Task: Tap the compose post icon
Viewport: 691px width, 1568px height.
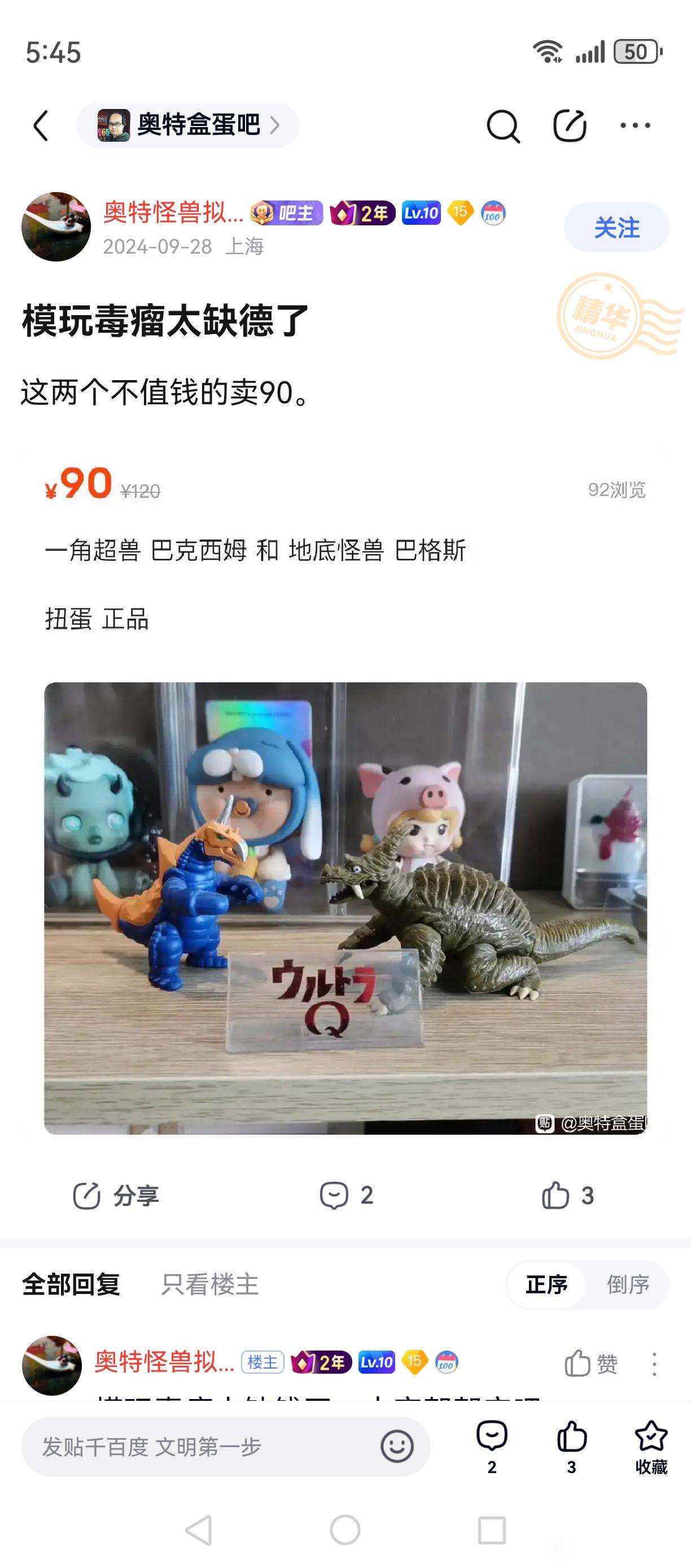Action: (x=570, y=126)
